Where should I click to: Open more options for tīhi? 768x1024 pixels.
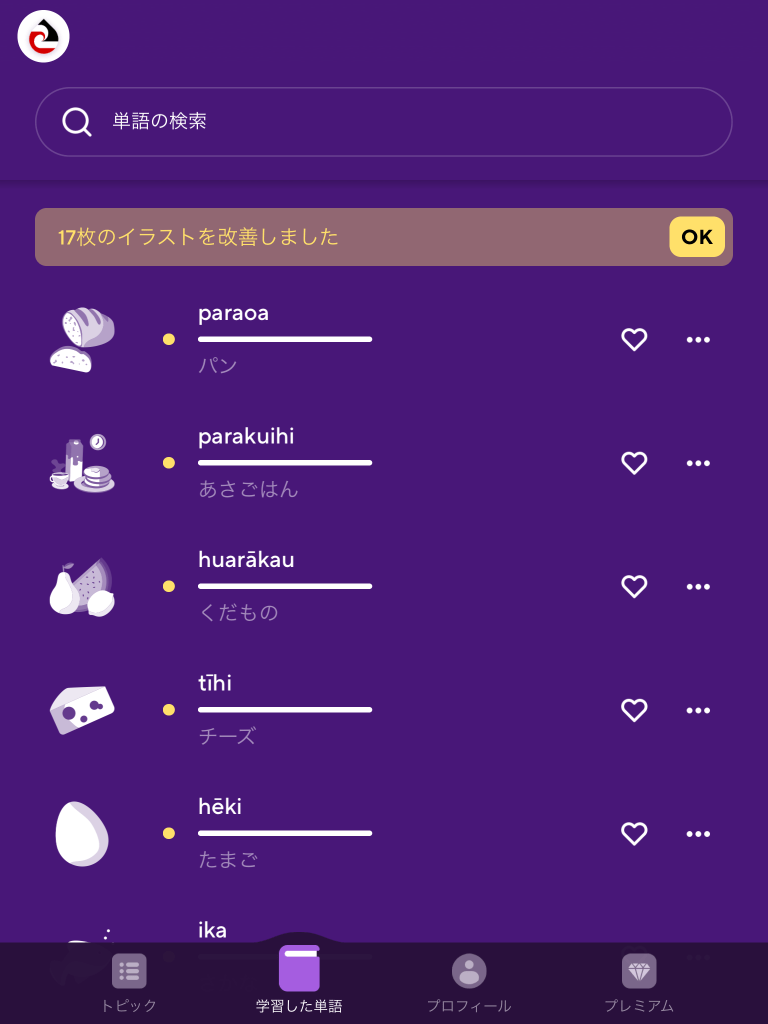698,710
